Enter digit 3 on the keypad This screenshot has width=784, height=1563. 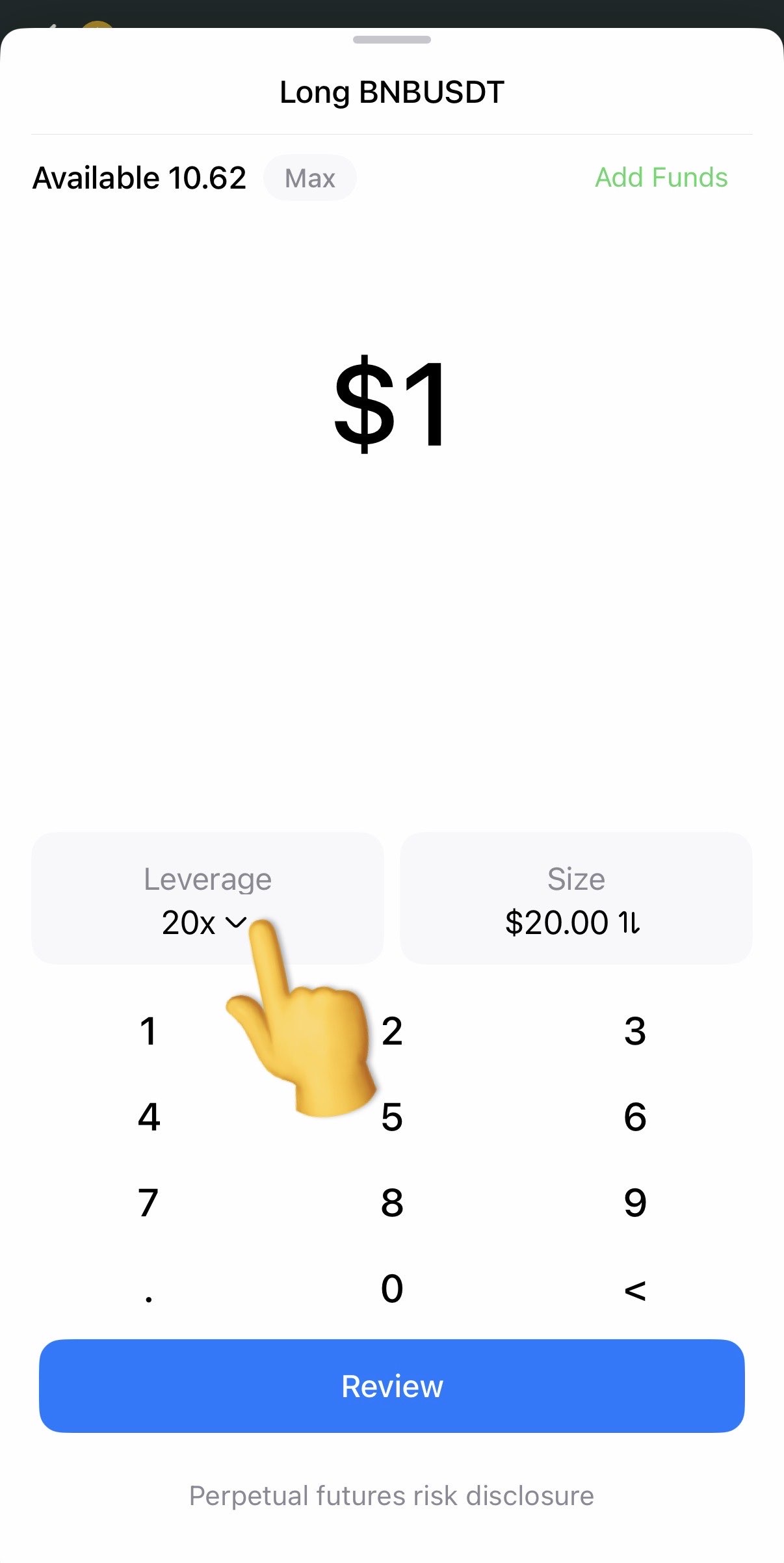click(x=634, y=1031)
